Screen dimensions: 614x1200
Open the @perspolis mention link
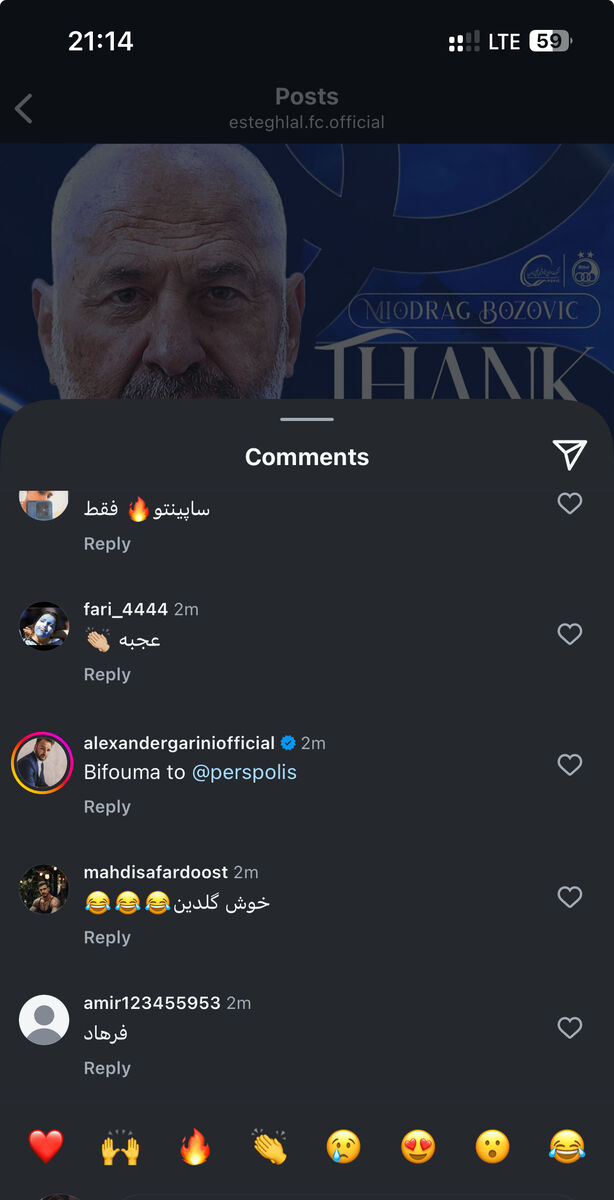244,772
